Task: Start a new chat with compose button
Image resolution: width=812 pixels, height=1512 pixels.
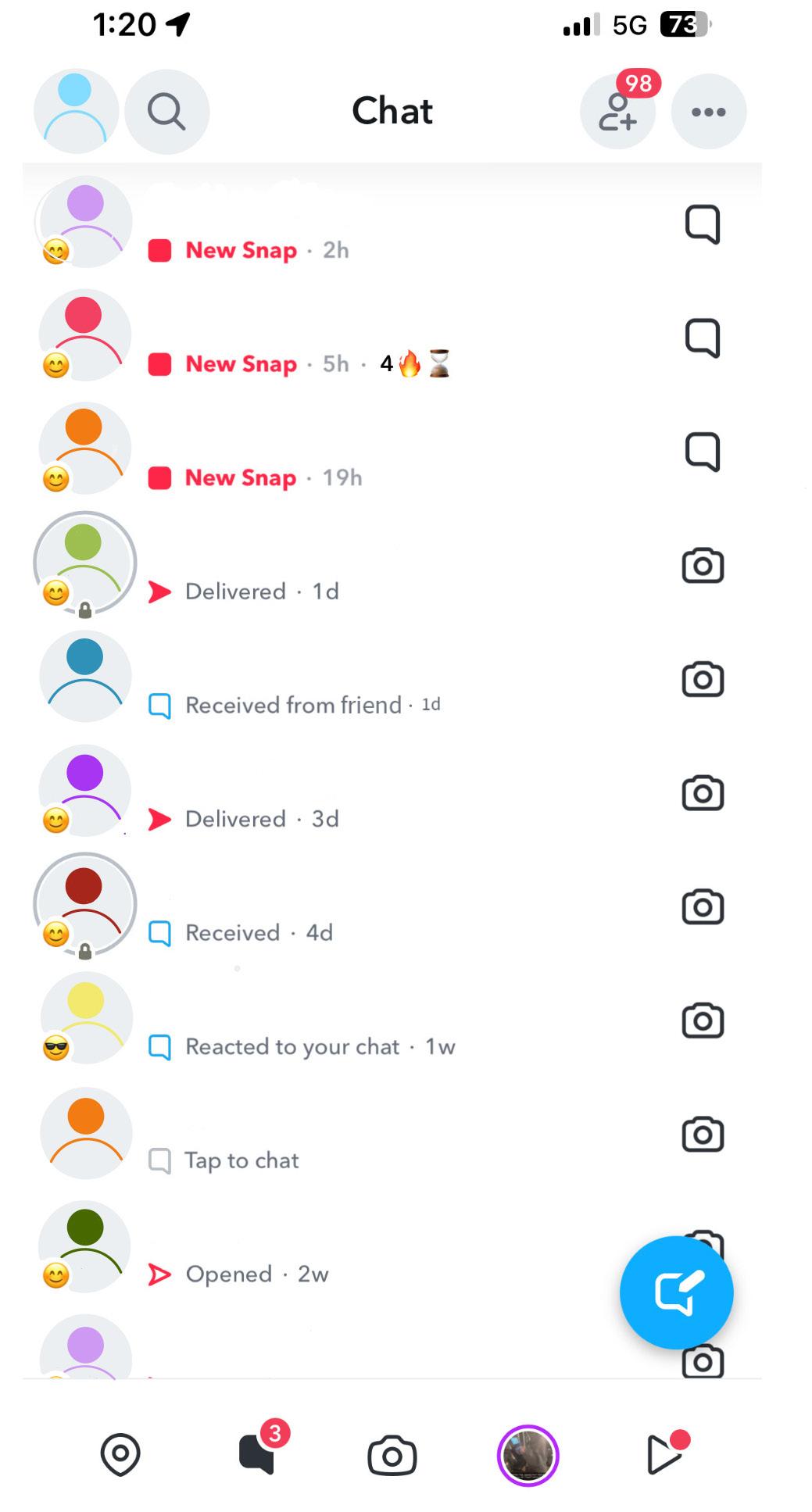Action: click(676, 1292)
